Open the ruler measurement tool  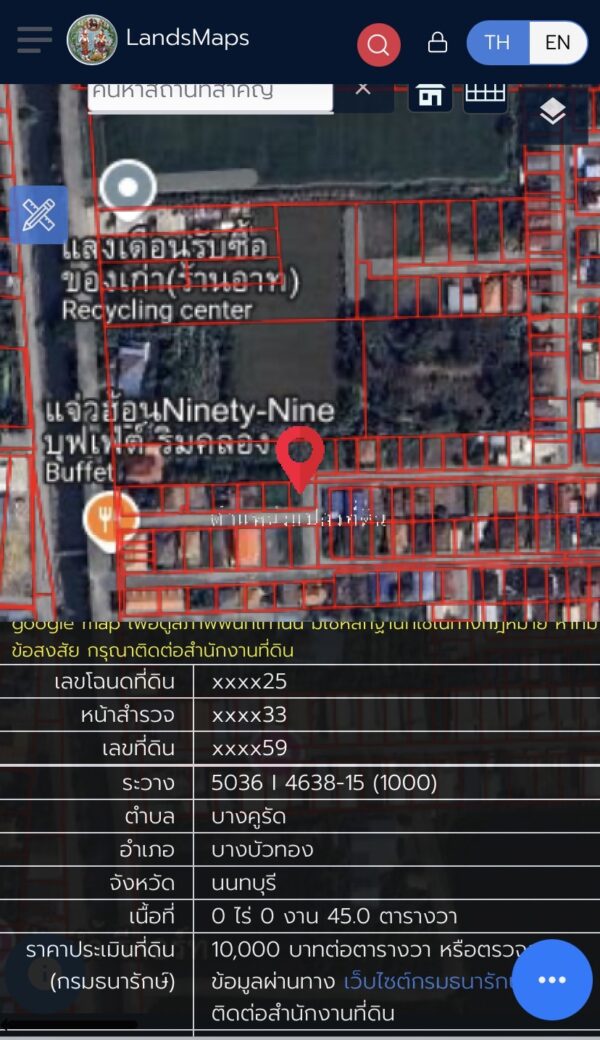[39, 214]
